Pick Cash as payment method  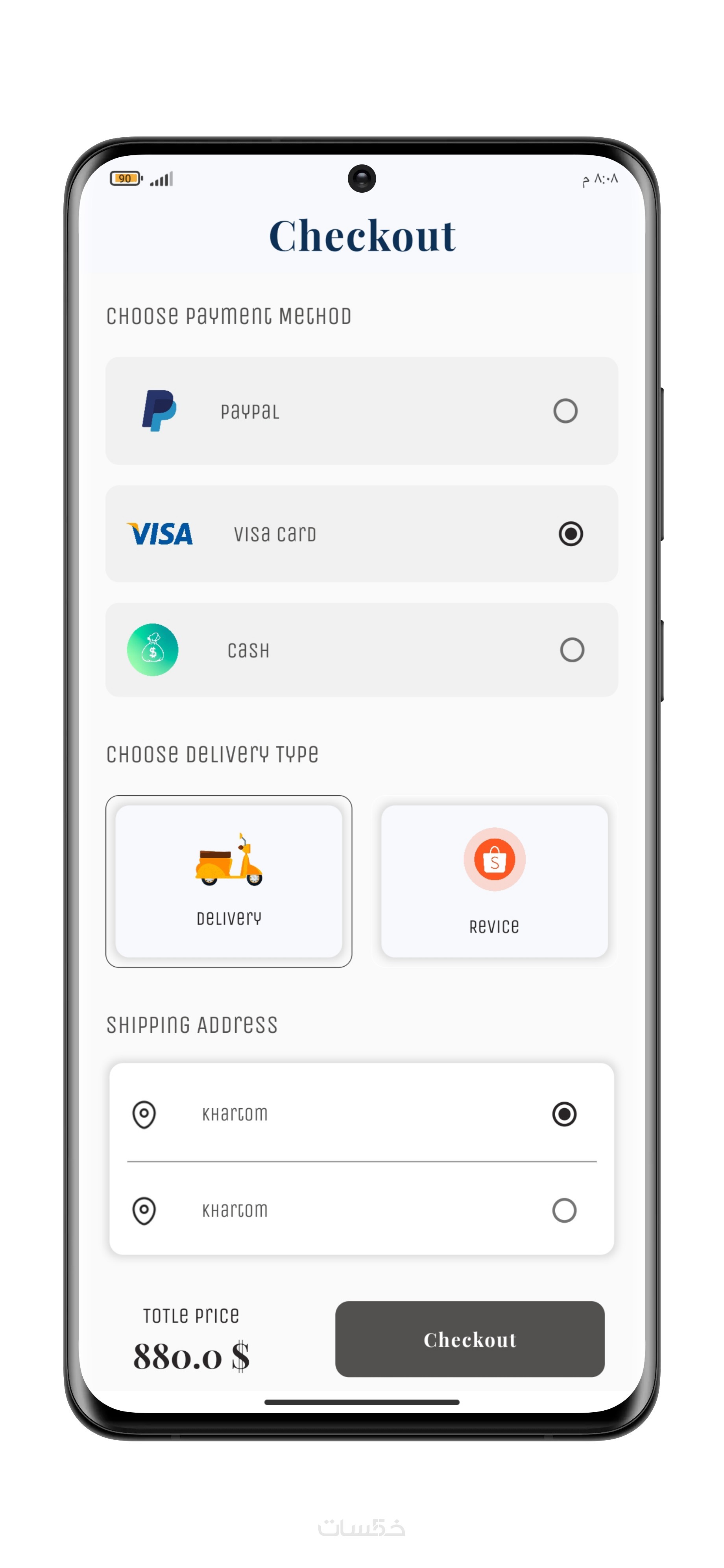[x=571, y=650]
